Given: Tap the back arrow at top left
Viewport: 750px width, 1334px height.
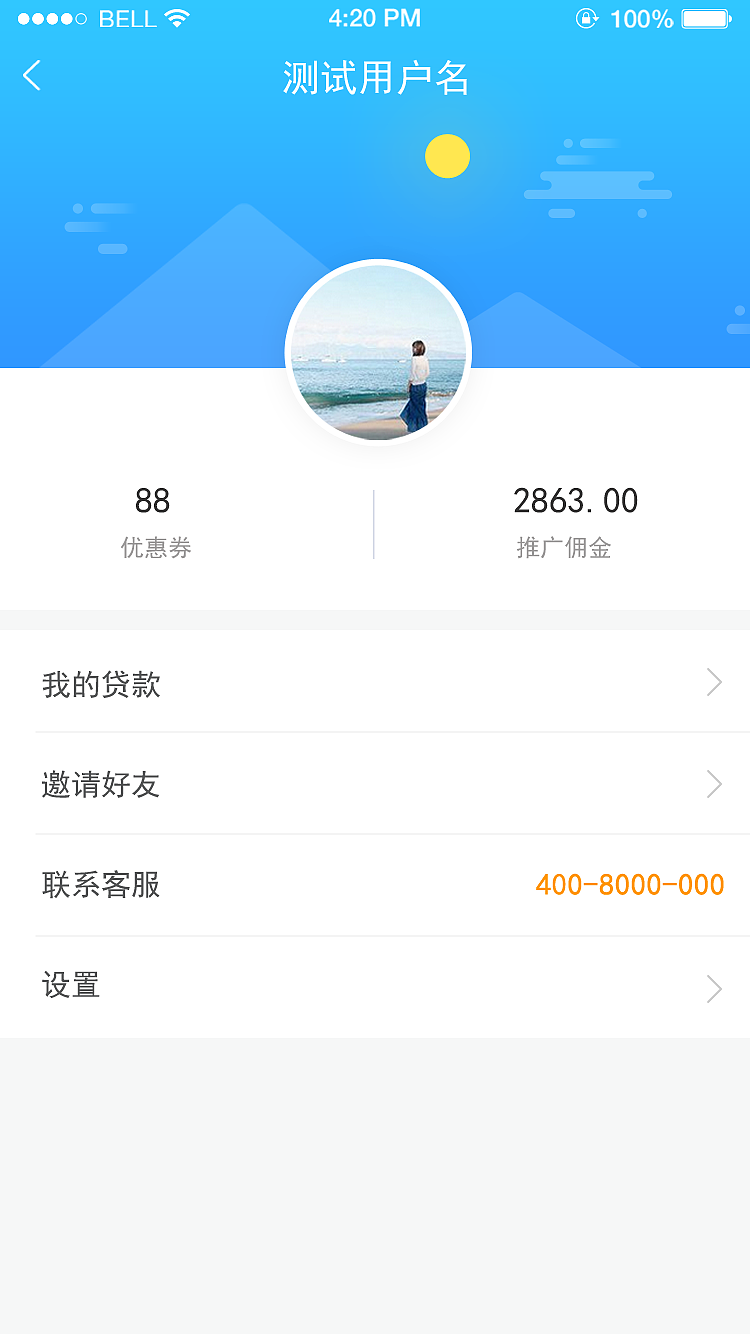Looking at the screenshot, I should point(30,75).
